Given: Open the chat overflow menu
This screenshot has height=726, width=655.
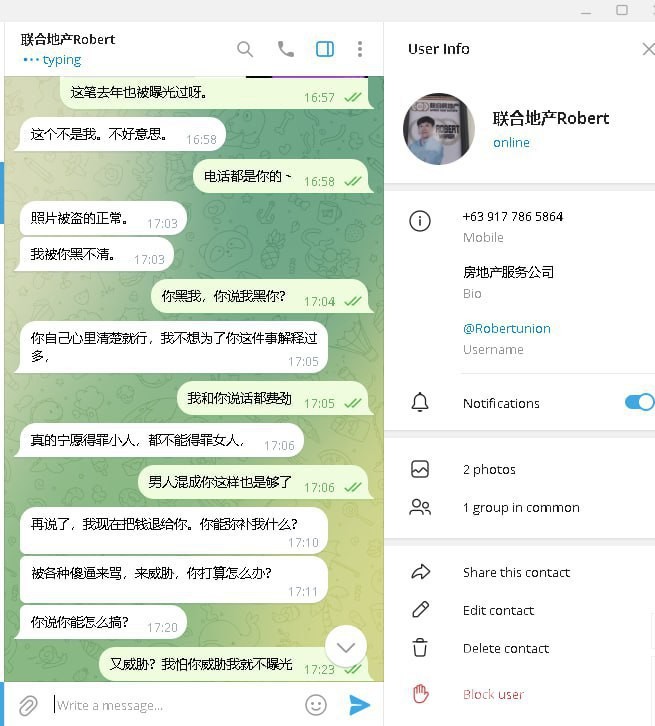Looking at the screenshot, I should tap(360, 49).
